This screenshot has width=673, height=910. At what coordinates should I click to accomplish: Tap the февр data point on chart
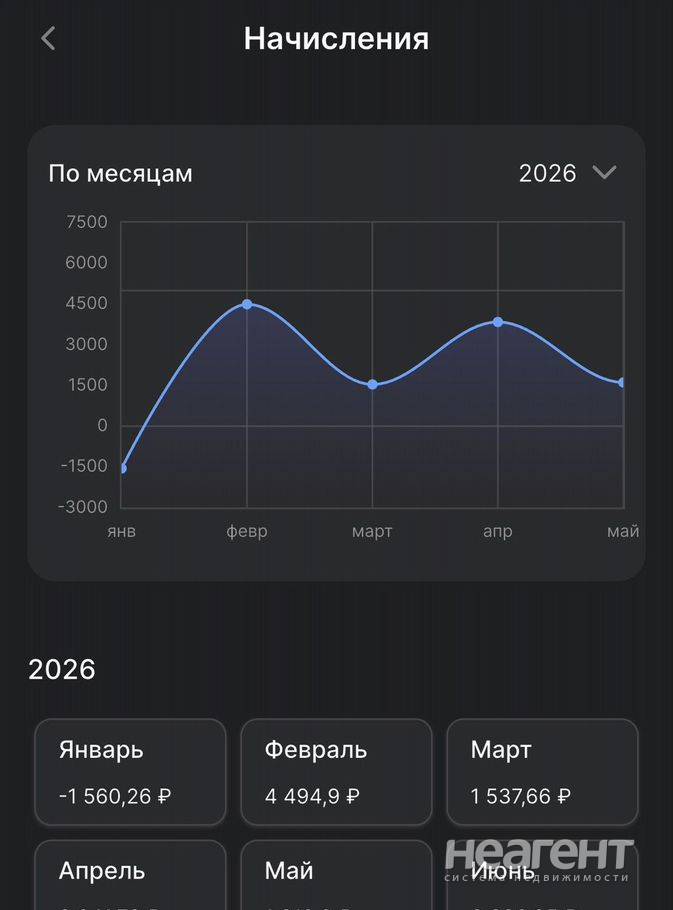[247, 304]
